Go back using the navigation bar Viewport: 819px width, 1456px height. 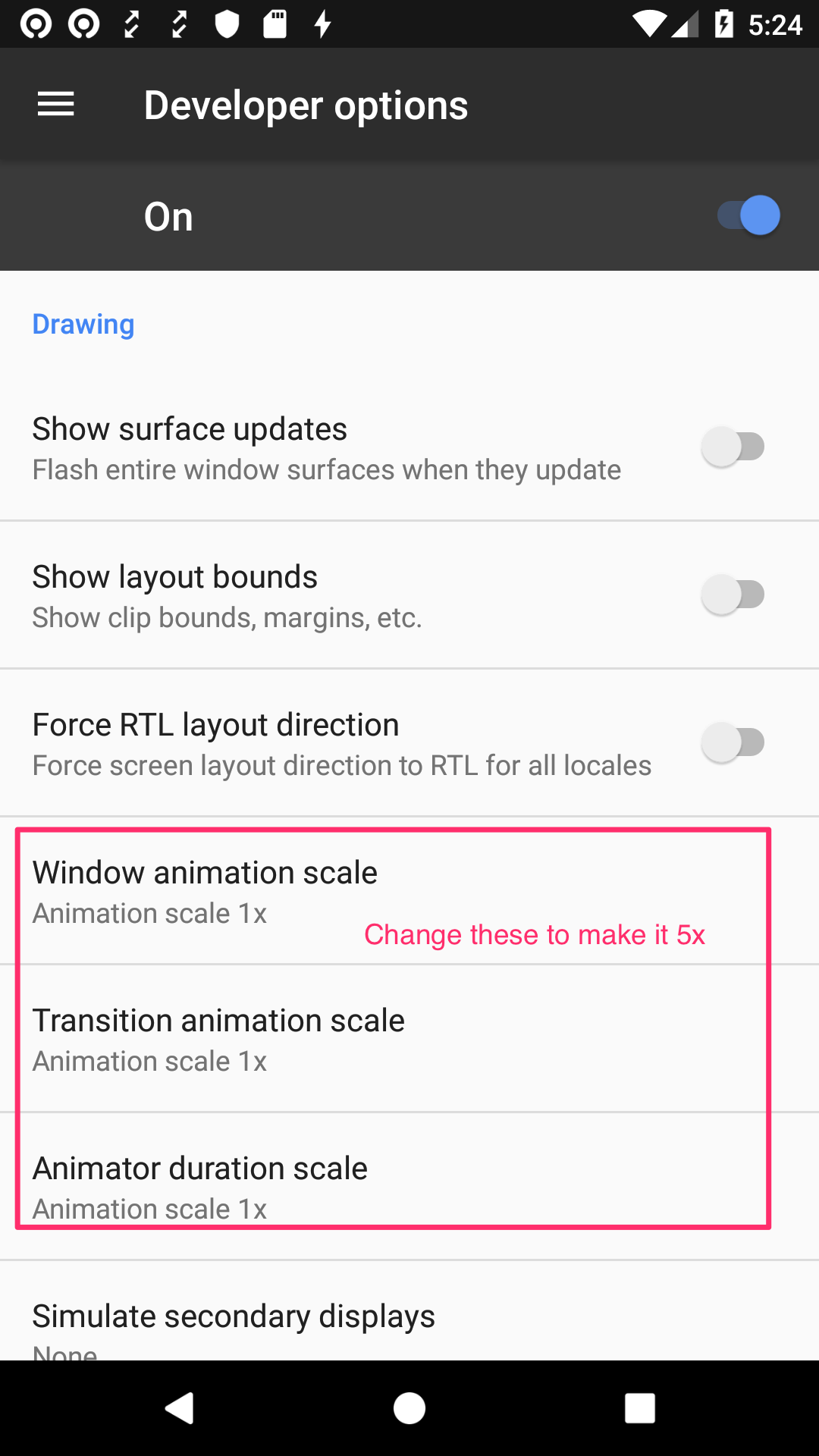pos(180,1408)
